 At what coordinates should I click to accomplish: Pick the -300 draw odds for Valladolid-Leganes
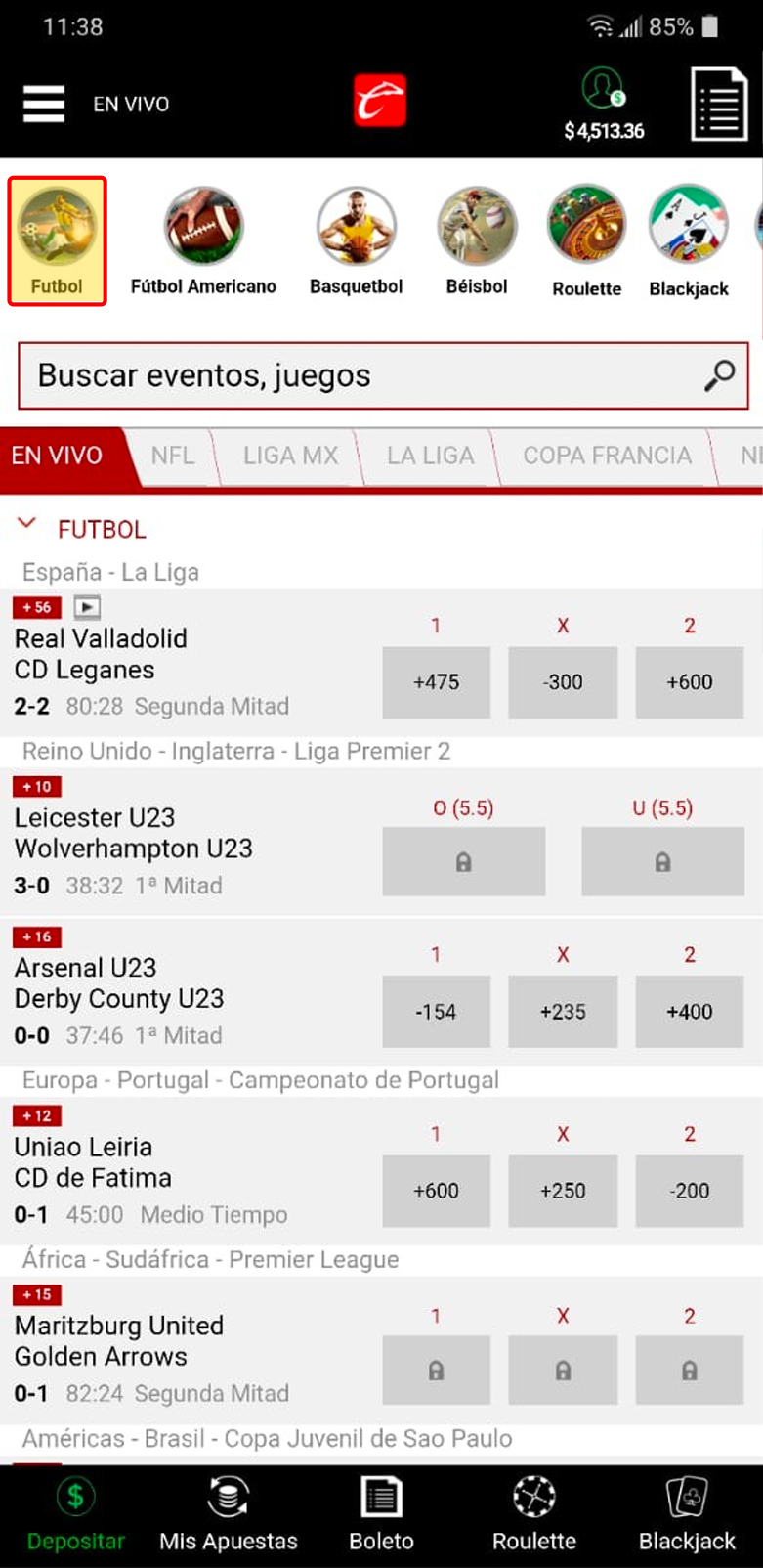click(x=563, y=682)
